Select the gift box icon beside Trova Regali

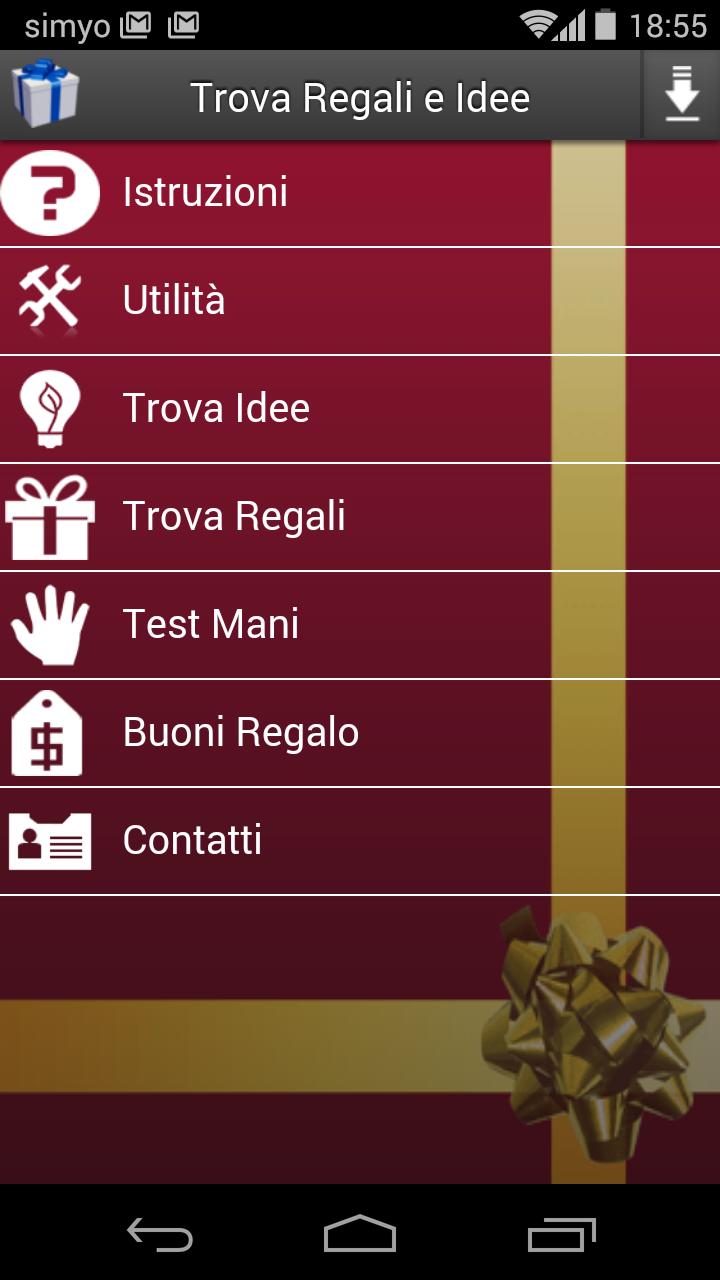[50, 515]
